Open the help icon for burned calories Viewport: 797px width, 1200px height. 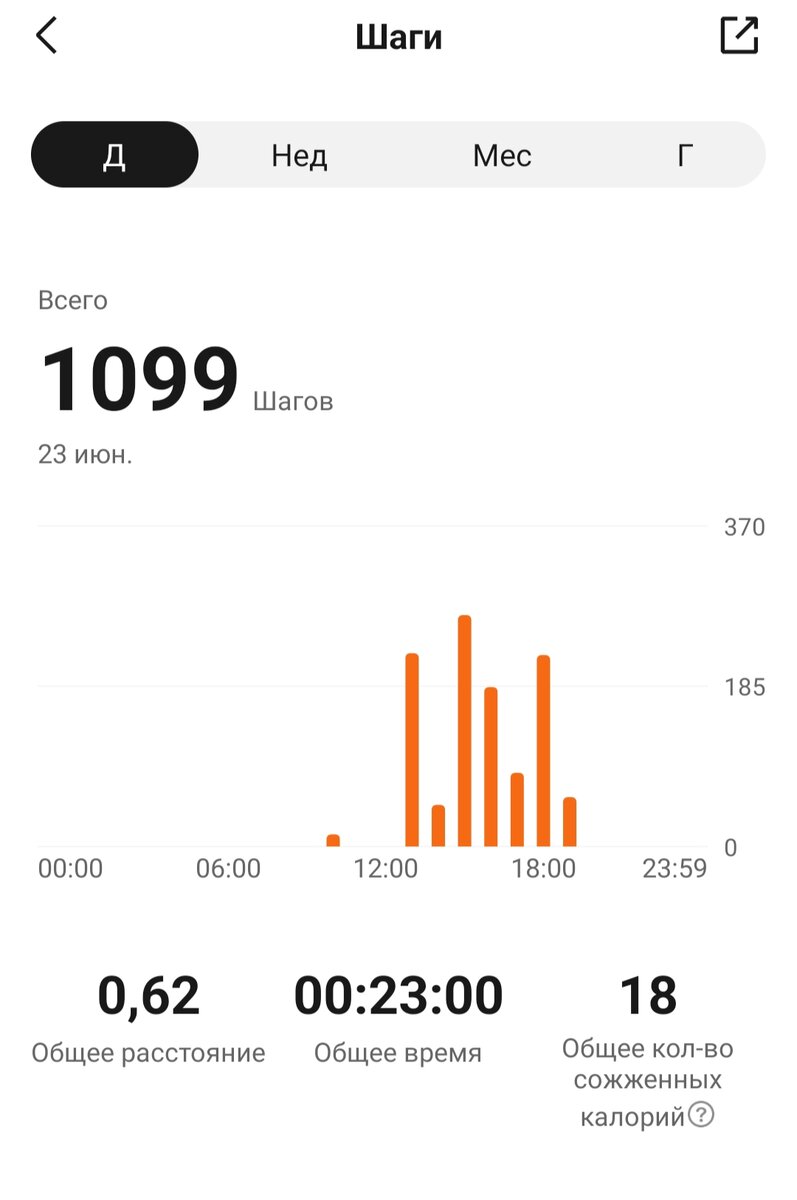(702, 1115)
